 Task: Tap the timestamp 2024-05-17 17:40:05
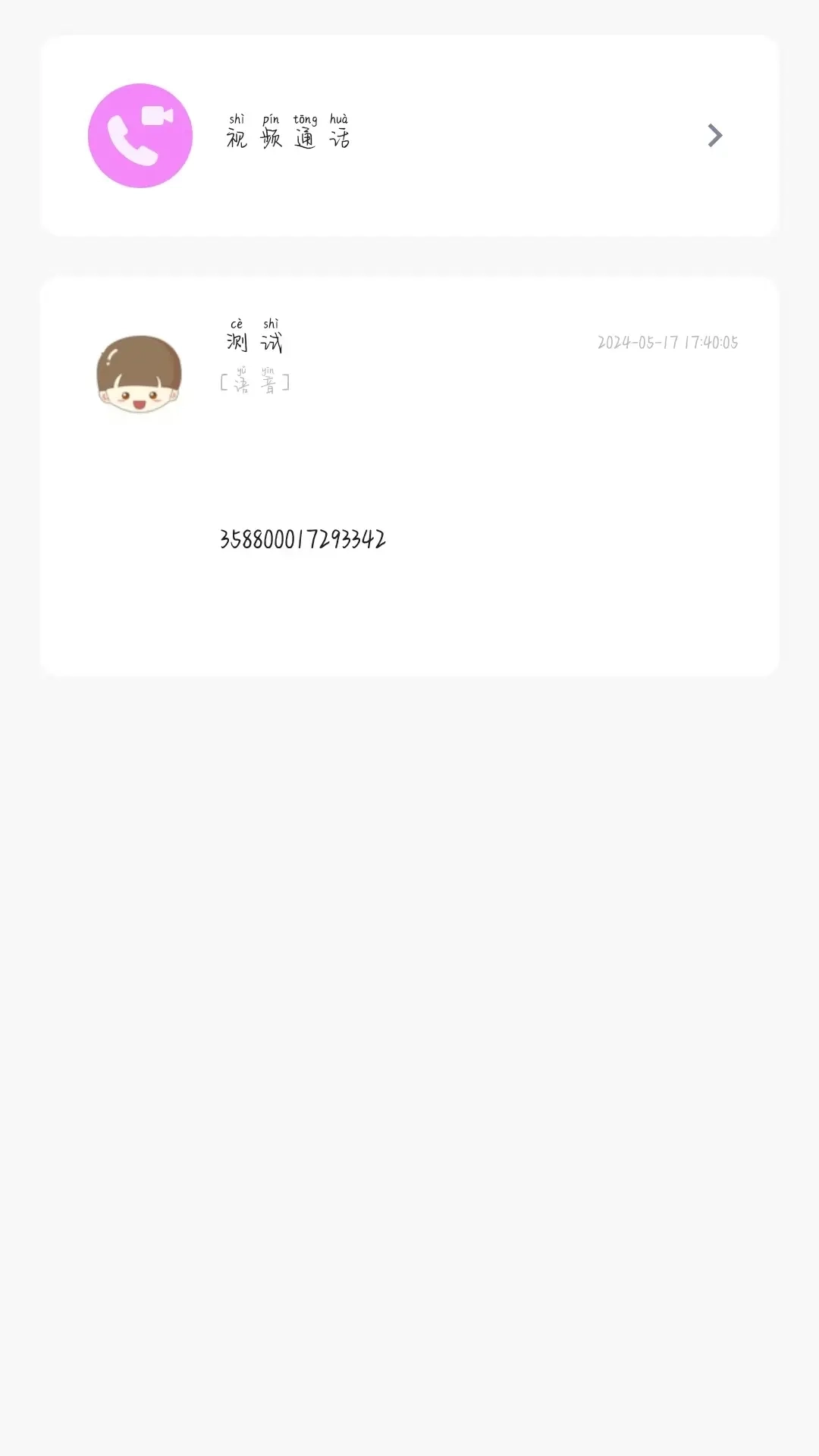[667, 343]
